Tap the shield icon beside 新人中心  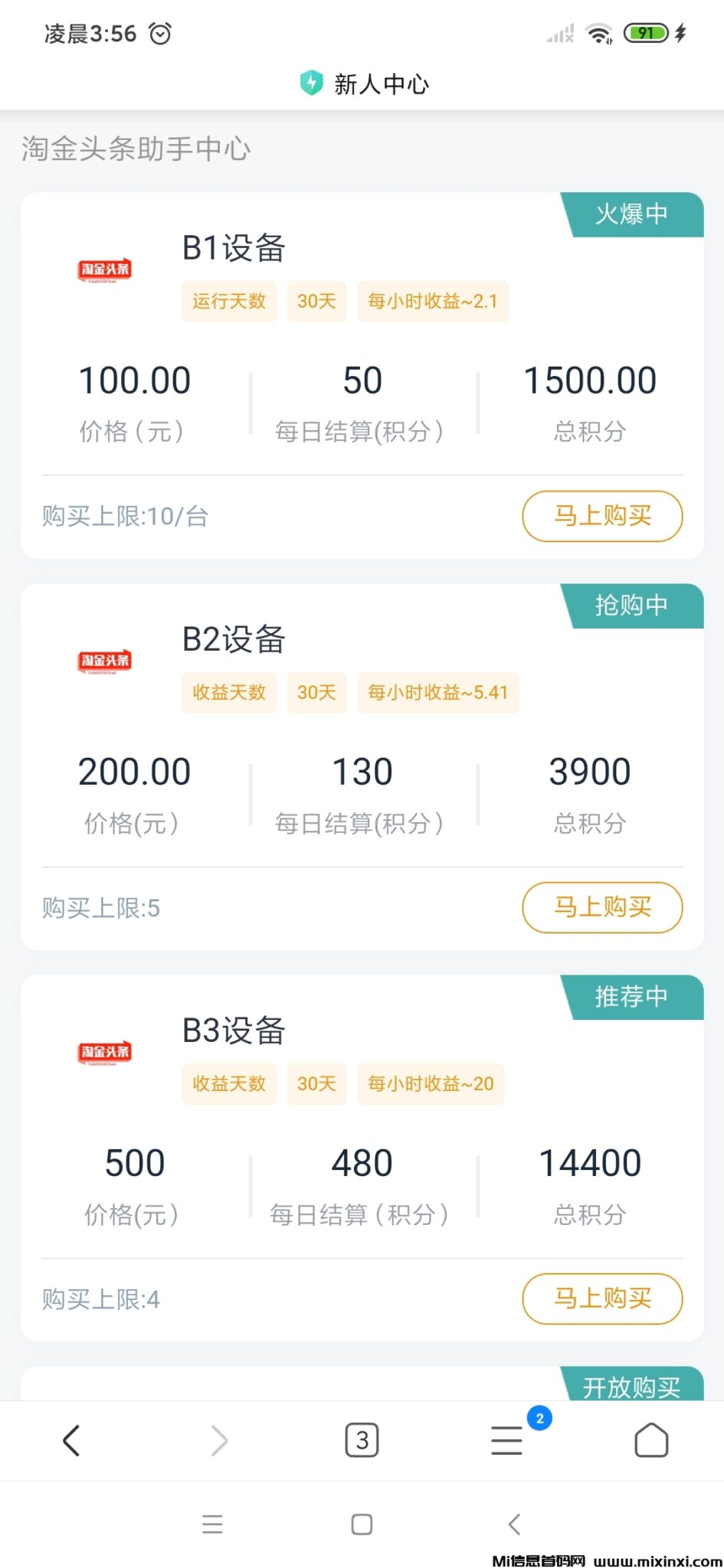311,83
